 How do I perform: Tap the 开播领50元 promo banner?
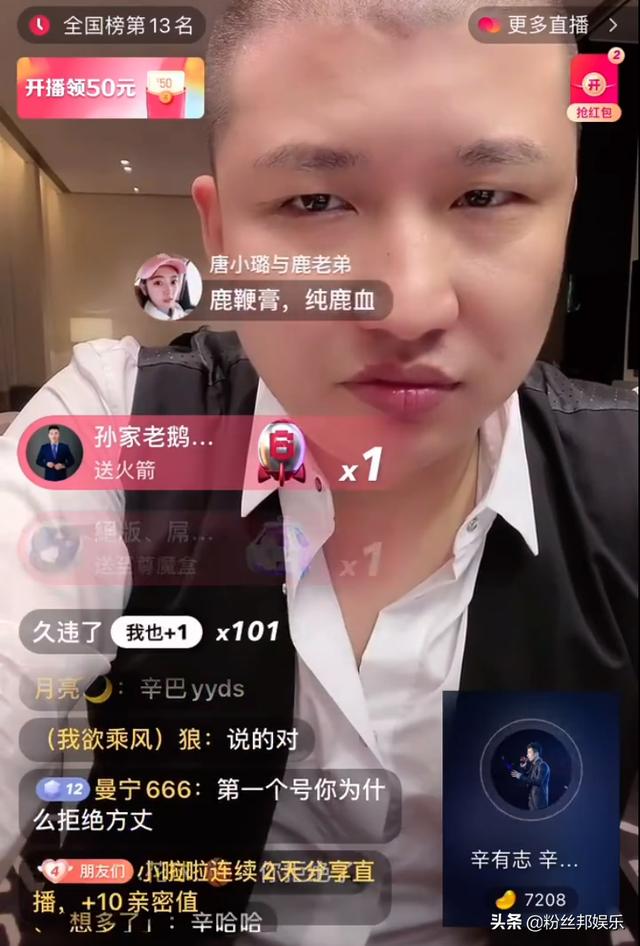click(110, 88)
